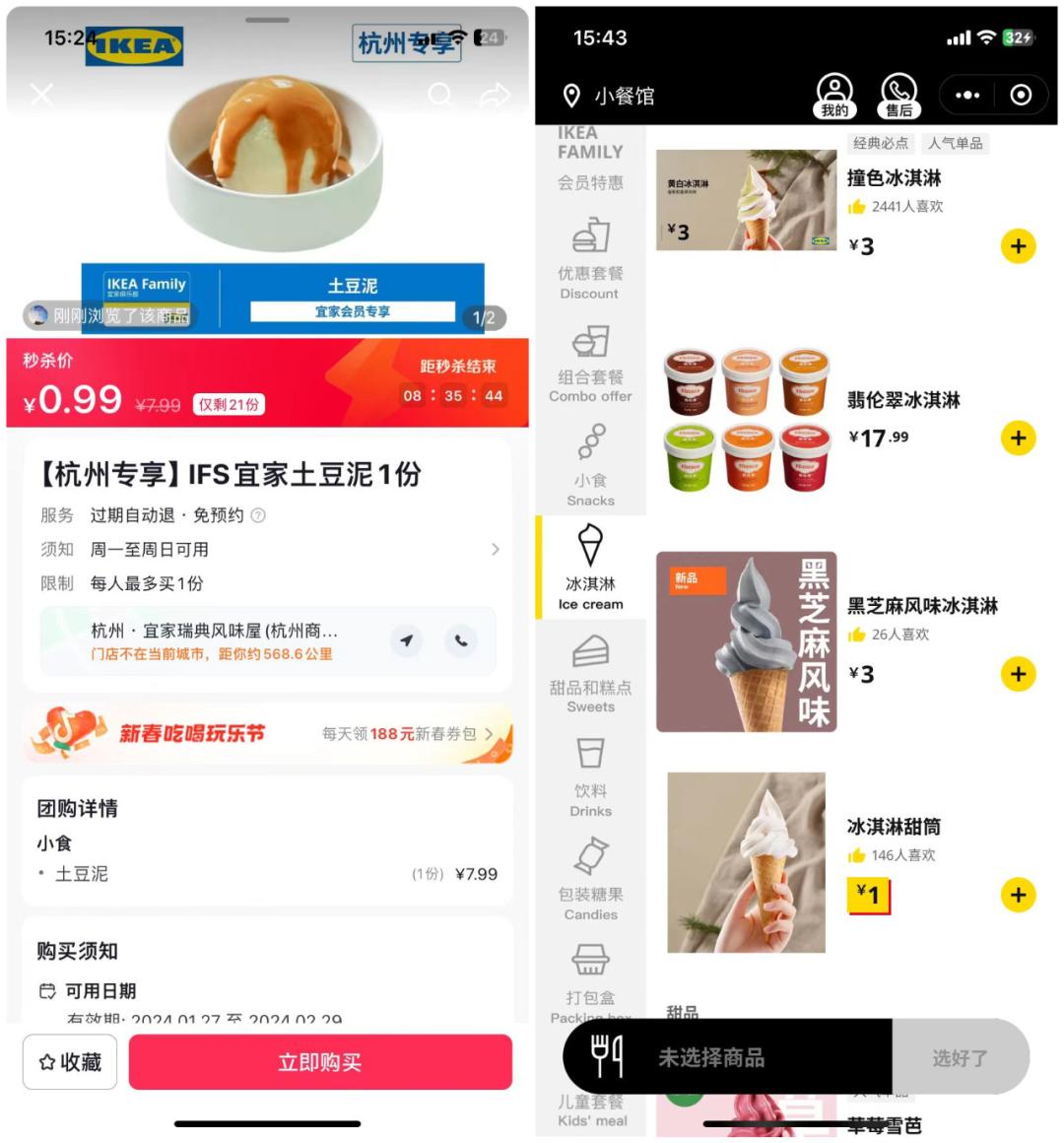Open the 新春吃喝玩乐节 coupon banner
This screenshot has height=1143, width=1064.
pyautogui.click(x=268, y=734)
